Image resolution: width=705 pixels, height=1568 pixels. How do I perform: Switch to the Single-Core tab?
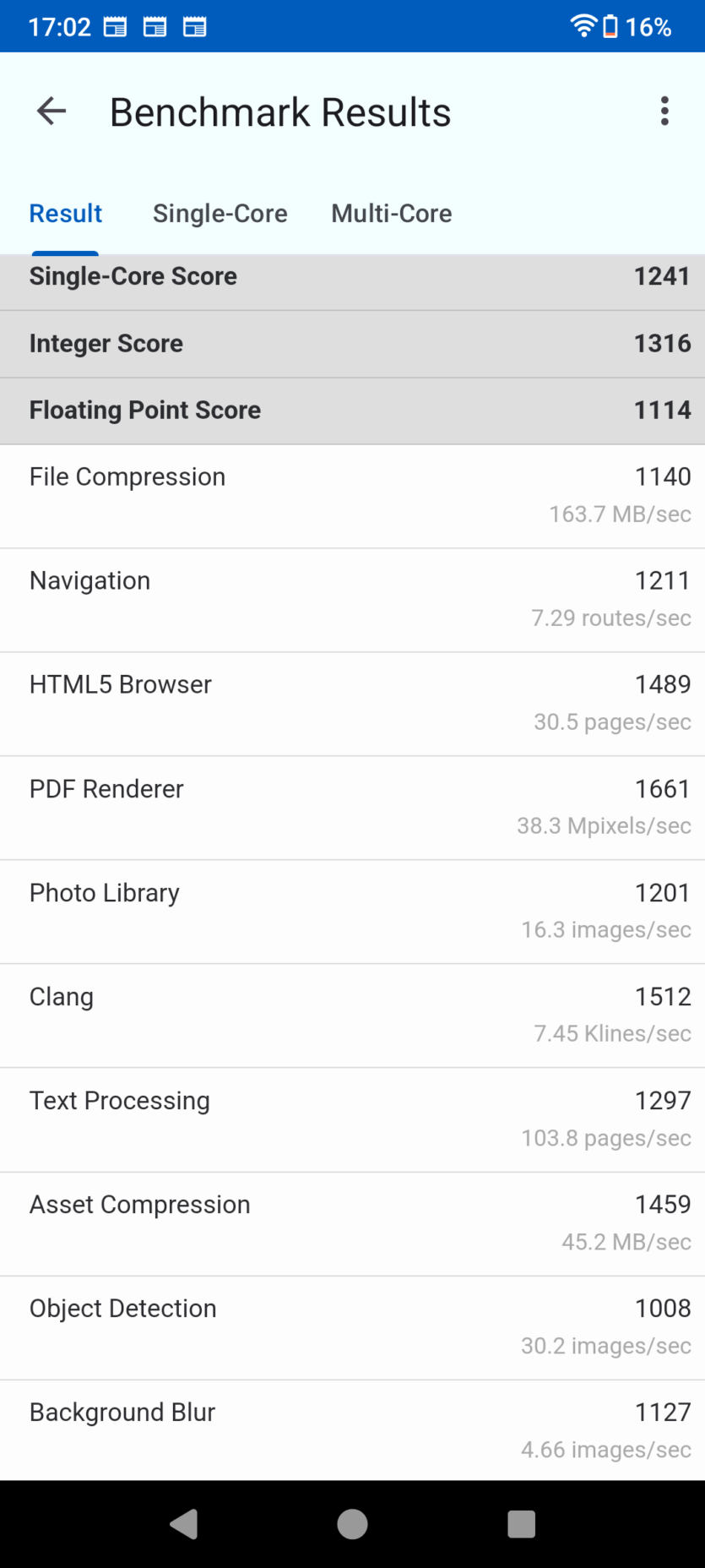pos(220,214)
